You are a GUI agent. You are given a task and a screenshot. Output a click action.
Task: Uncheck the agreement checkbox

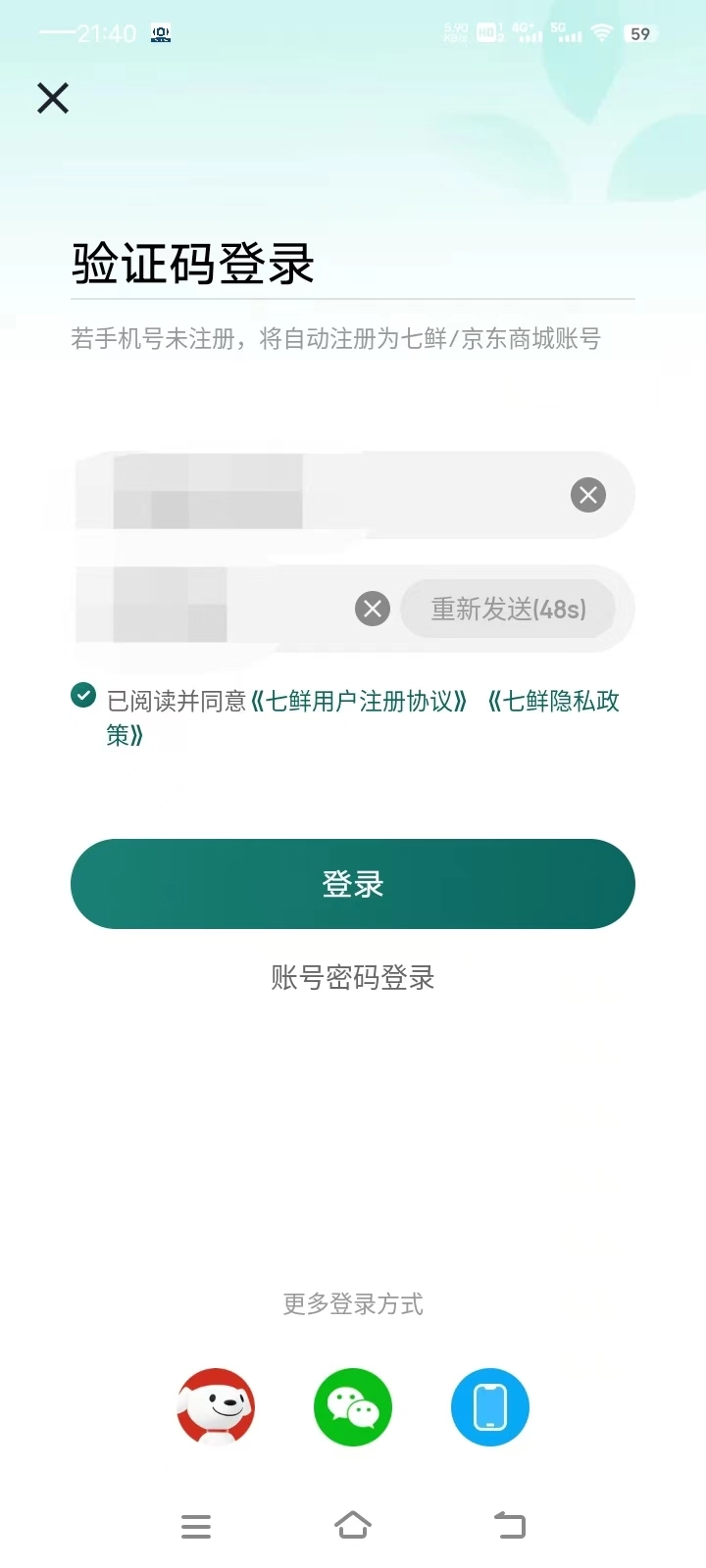83,696
